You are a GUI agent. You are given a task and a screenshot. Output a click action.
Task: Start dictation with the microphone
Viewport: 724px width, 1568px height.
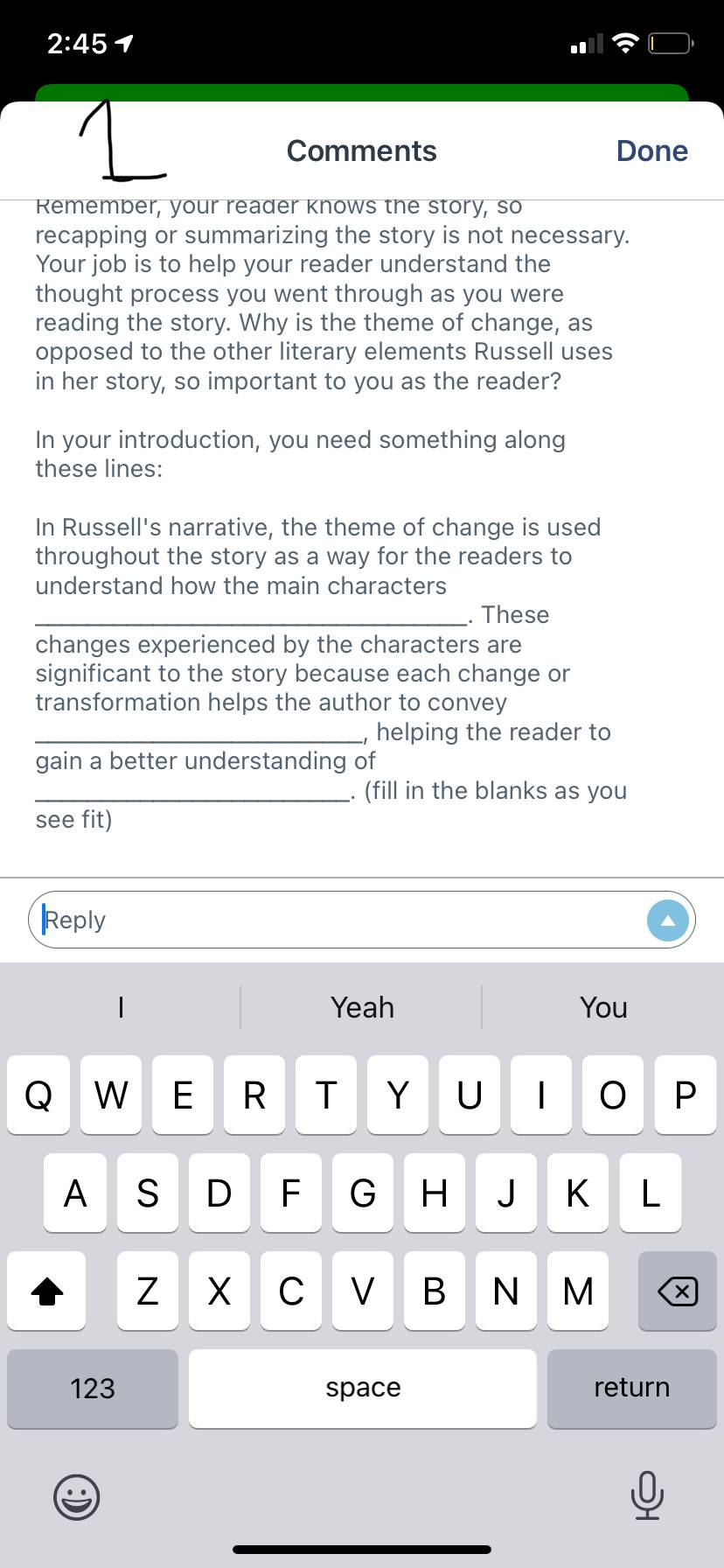coord(647,1494)
